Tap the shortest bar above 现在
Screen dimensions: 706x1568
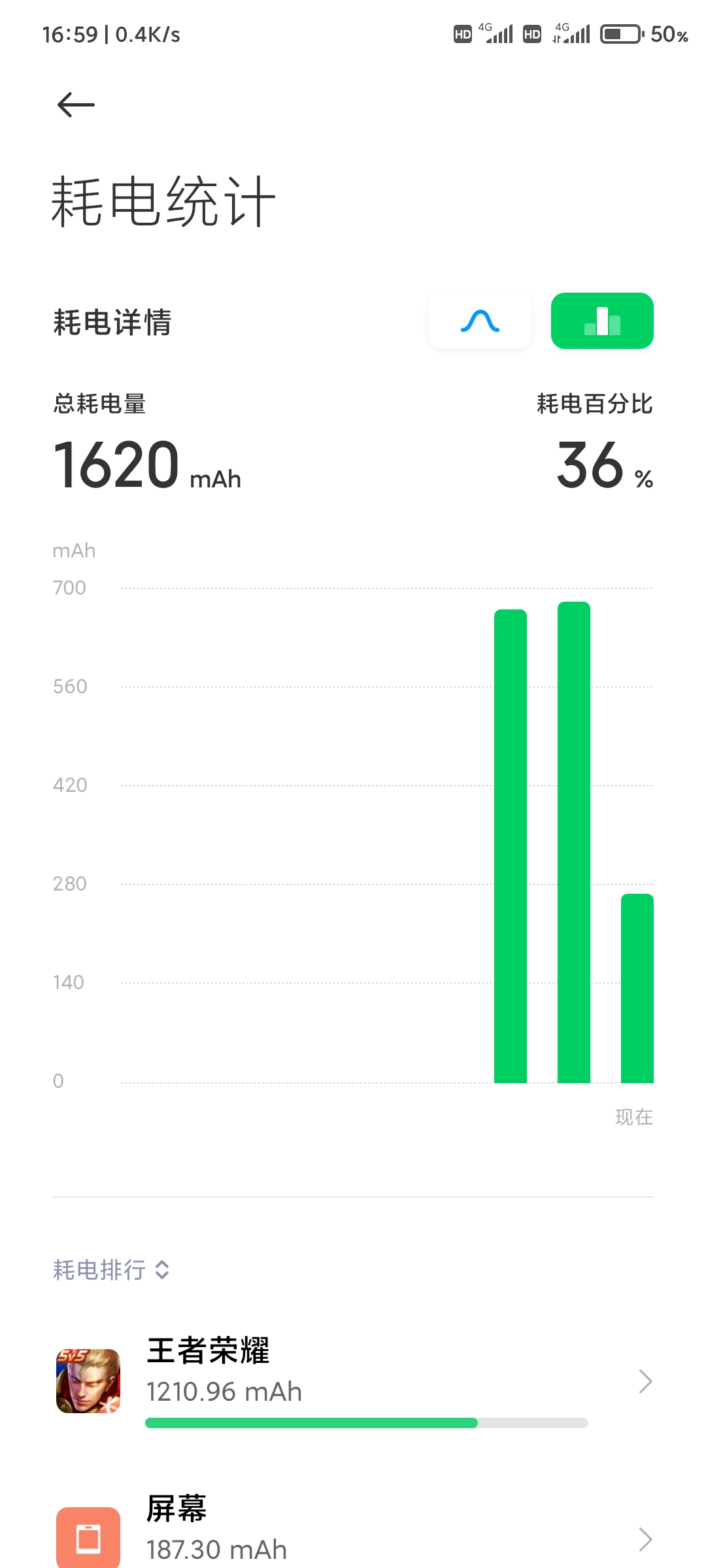(x=637, y=988)
